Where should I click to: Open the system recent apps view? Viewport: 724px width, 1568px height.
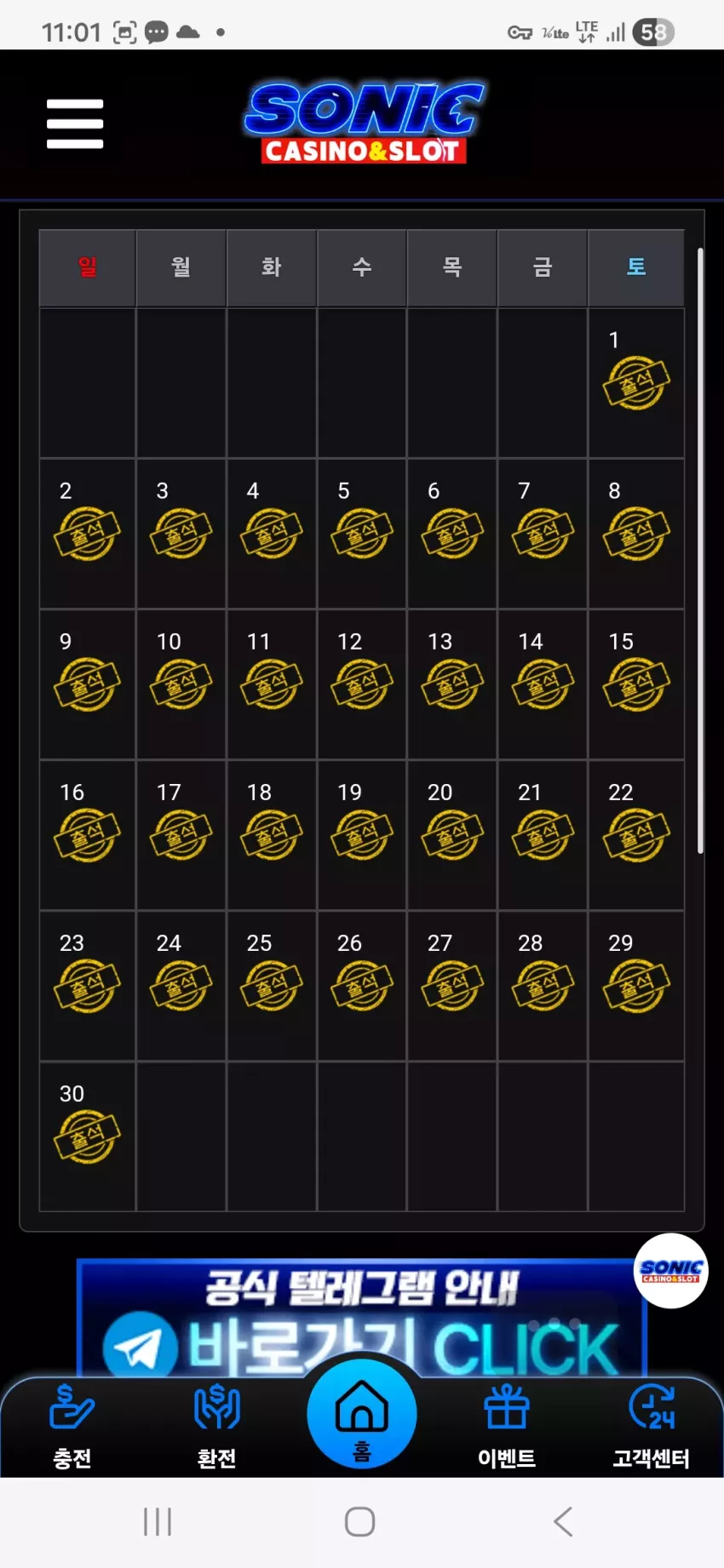[x=158, y=1521]
